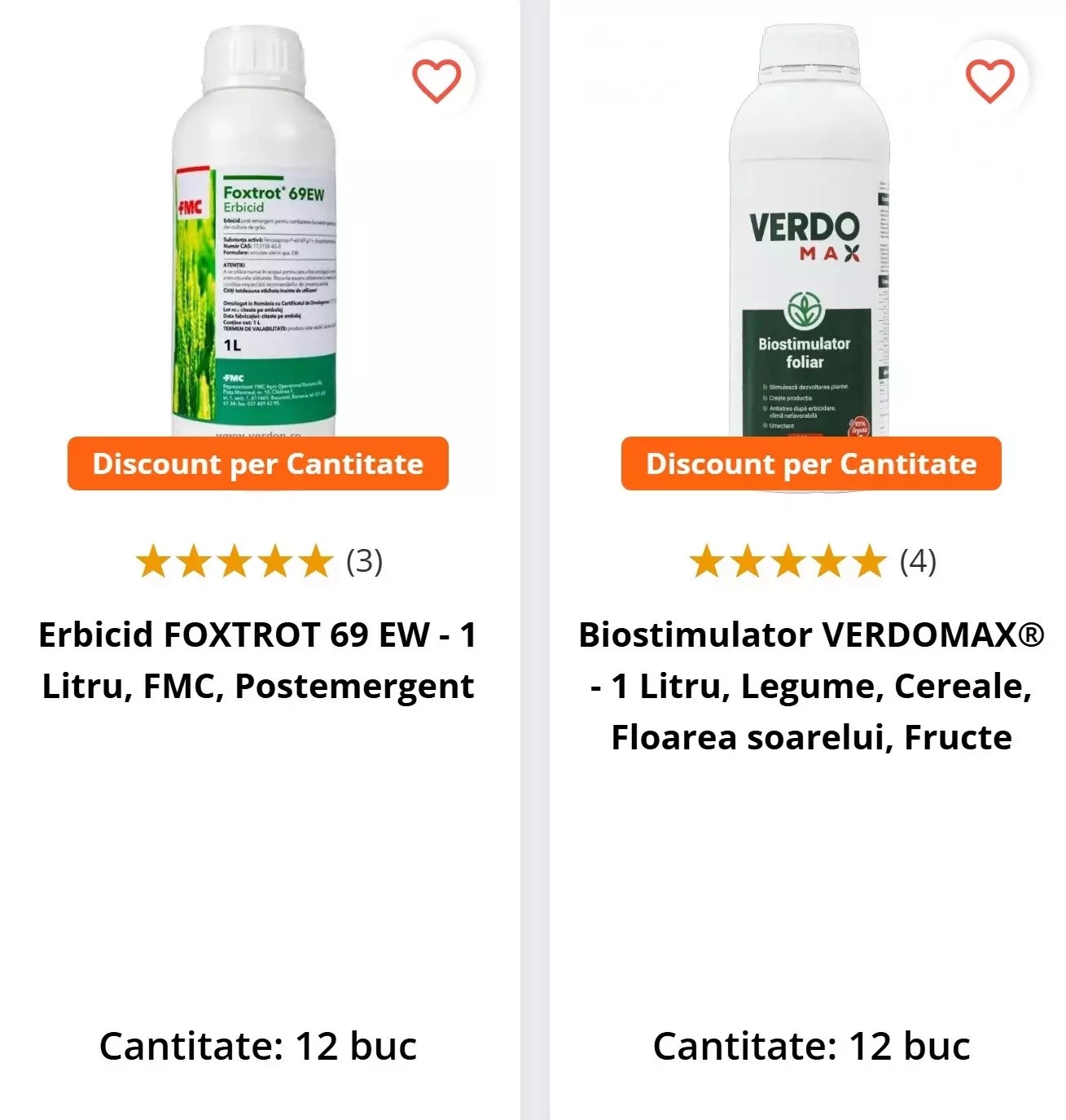
Task: Open the Erbicid FOXTROT 69 EW product
Action: [x=257, y=660]
